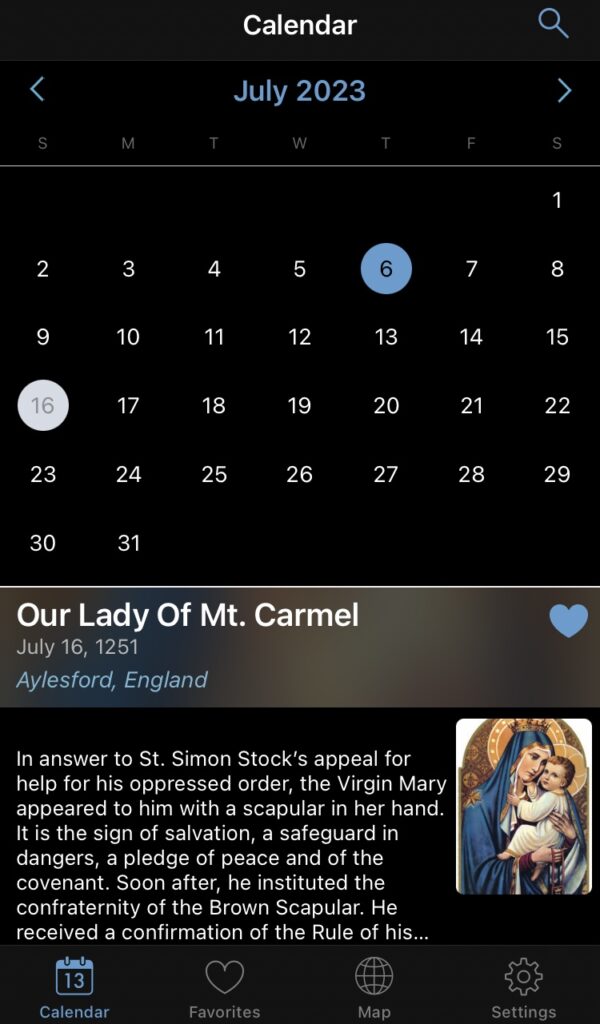The width and height of the screenshot is (600, 1024).
Task: Choose July 25 in the calendar
Action: click(x=214, y=475)
